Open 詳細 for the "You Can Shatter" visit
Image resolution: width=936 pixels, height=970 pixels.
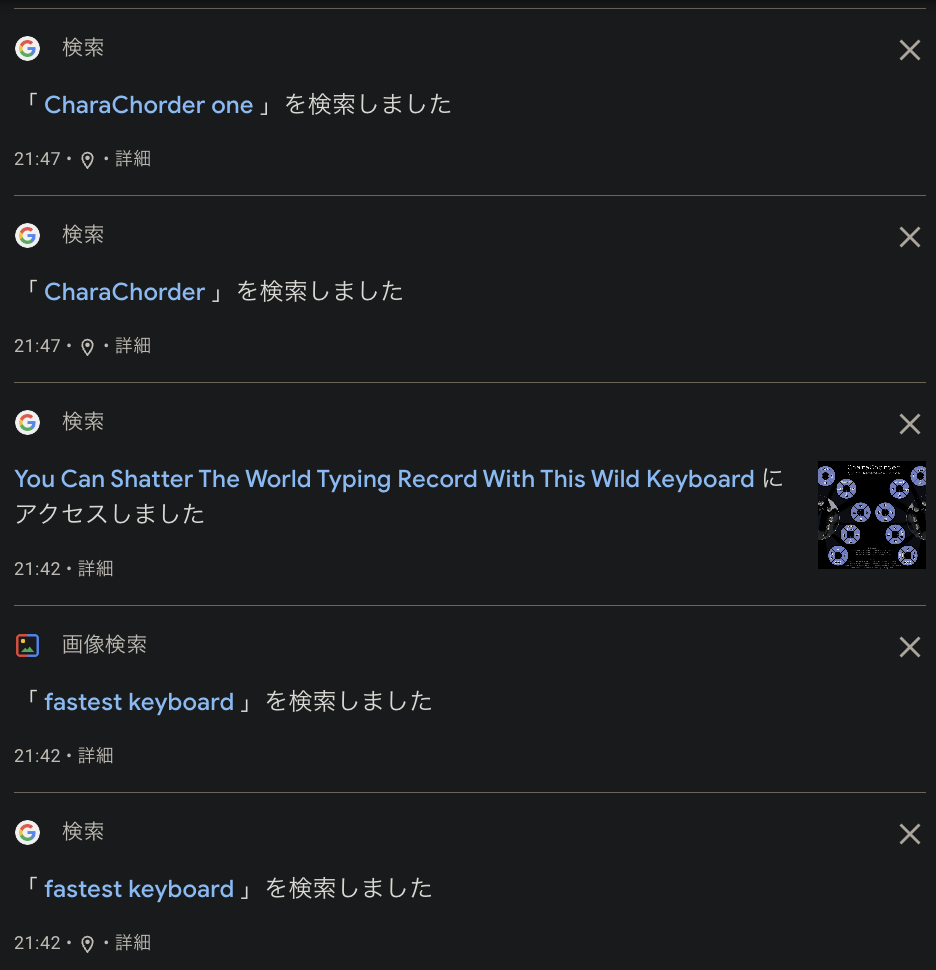coord(96,568)
